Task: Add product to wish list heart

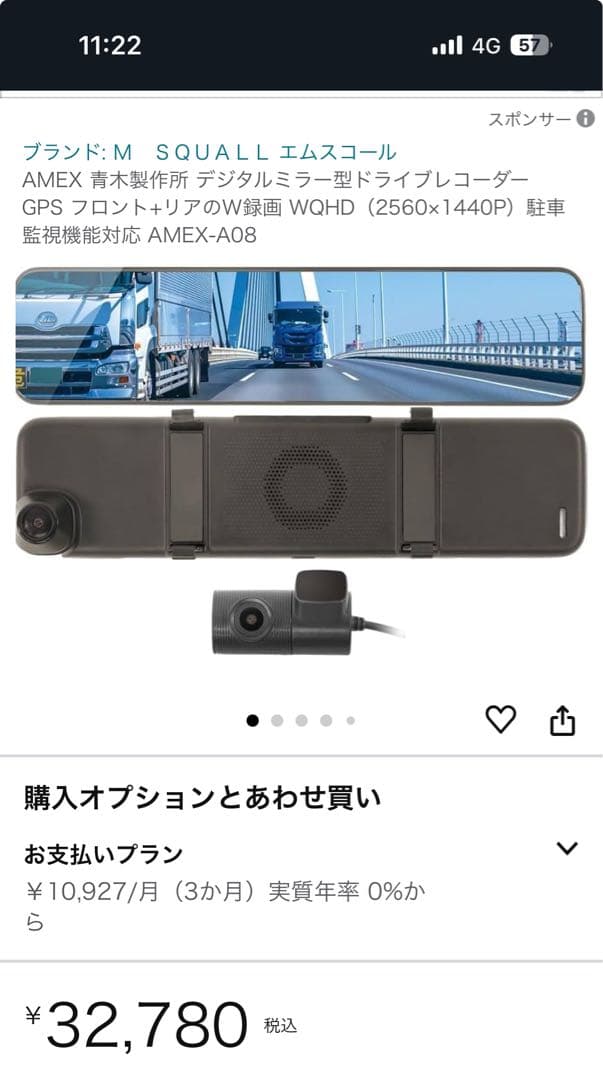Action: point(500,719)
